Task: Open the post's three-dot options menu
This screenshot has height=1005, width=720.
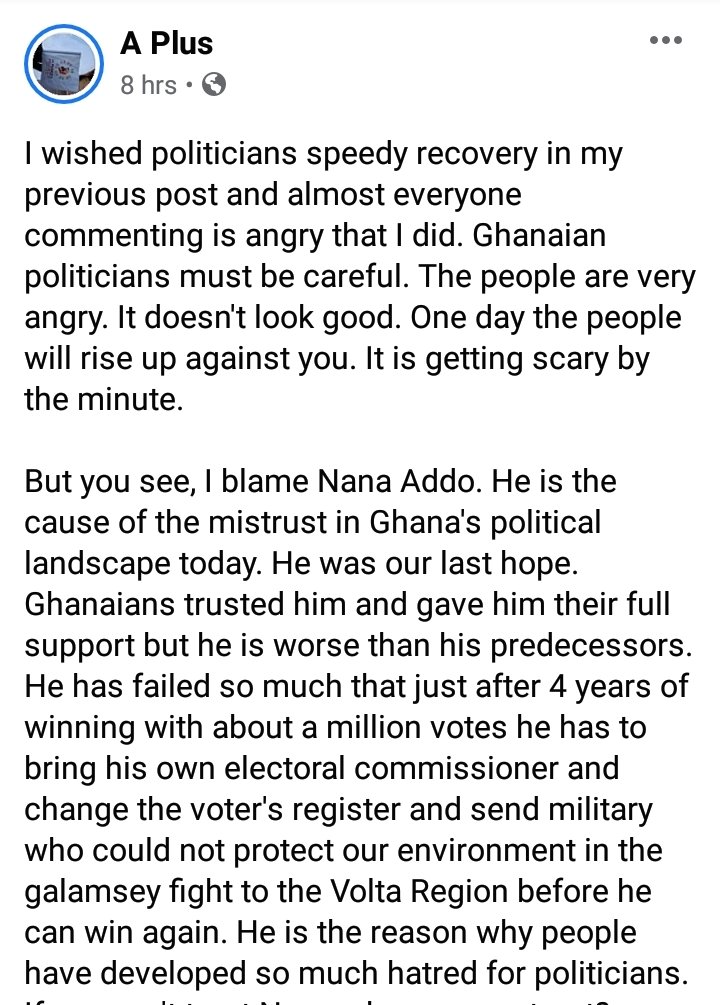Action: coord(665,41)
